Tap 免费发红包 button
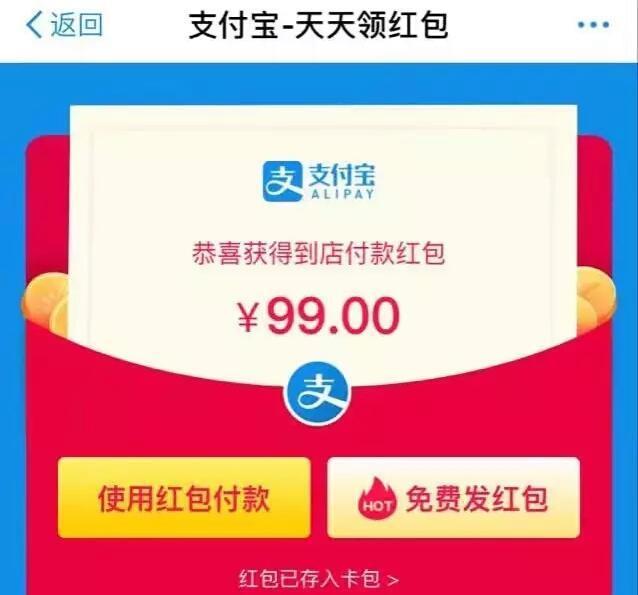 [453, 498]
